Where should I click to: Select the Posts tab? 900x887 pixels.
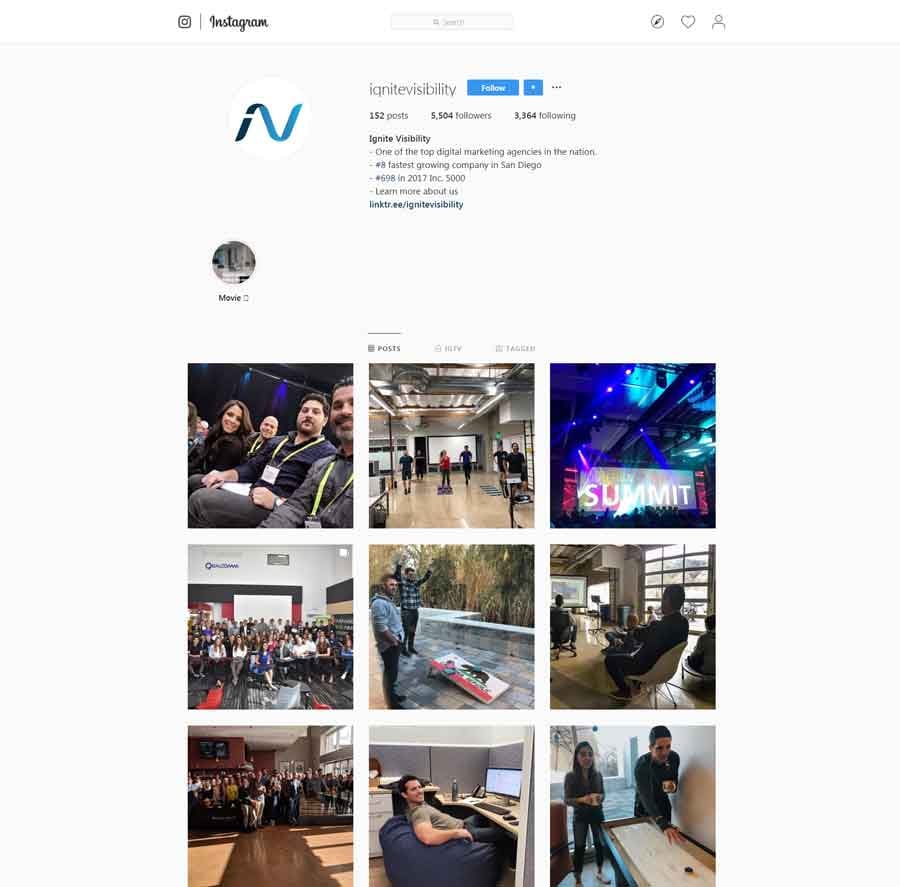pos(384,348)
